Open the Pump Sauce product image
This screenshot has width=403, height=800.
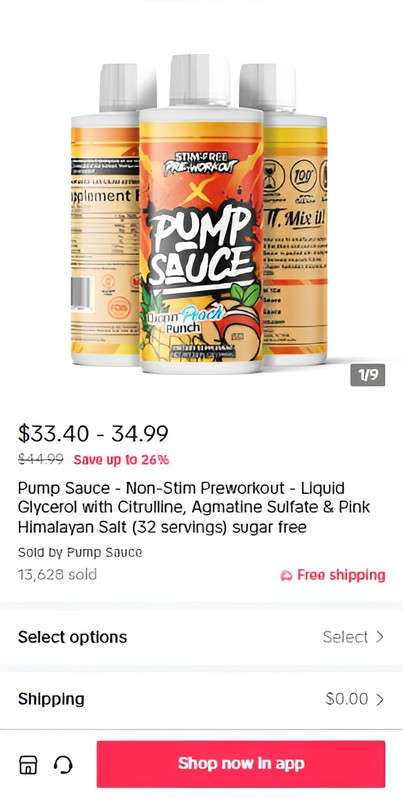tap(200, 212)
